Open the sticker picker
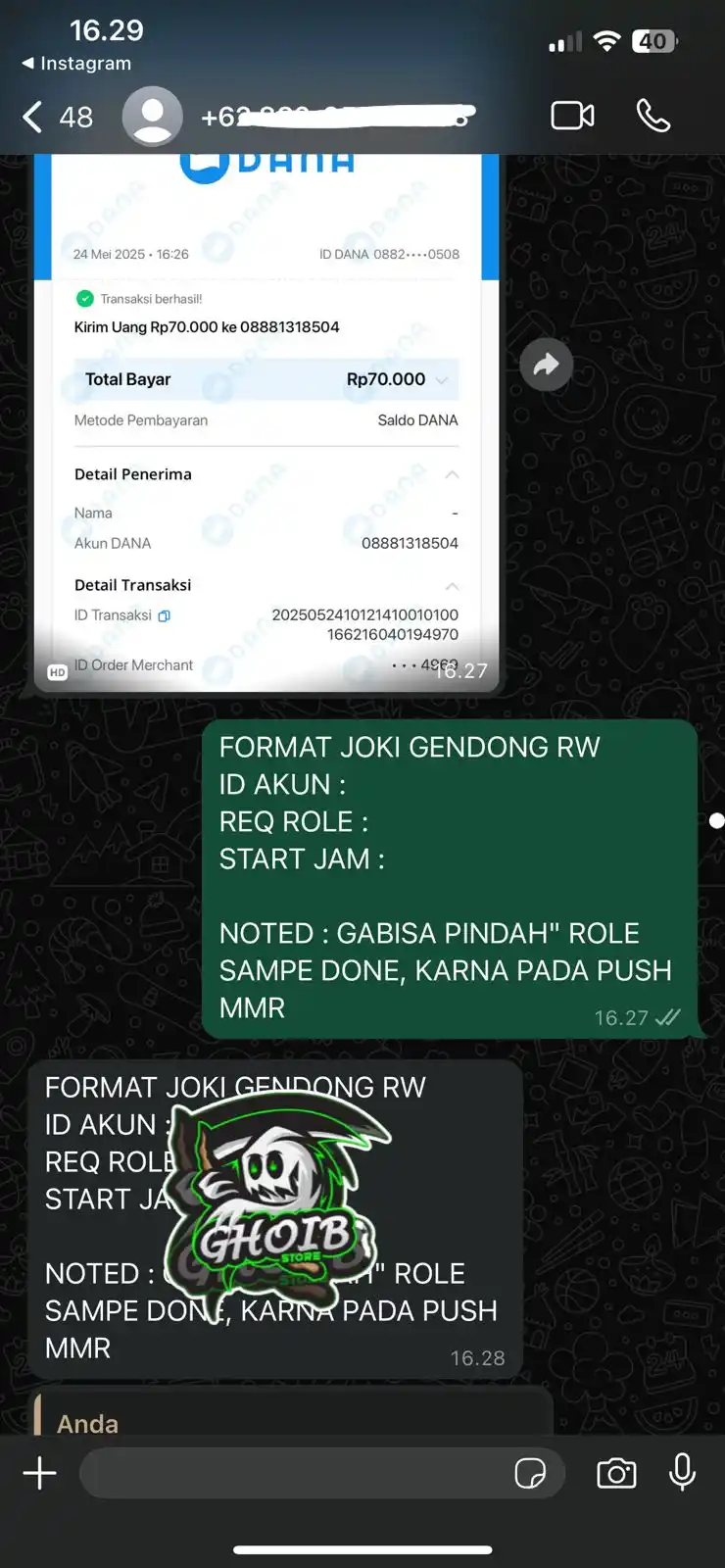The width and height of the screenshot is (725, 1568). (x=530, y=1473)
